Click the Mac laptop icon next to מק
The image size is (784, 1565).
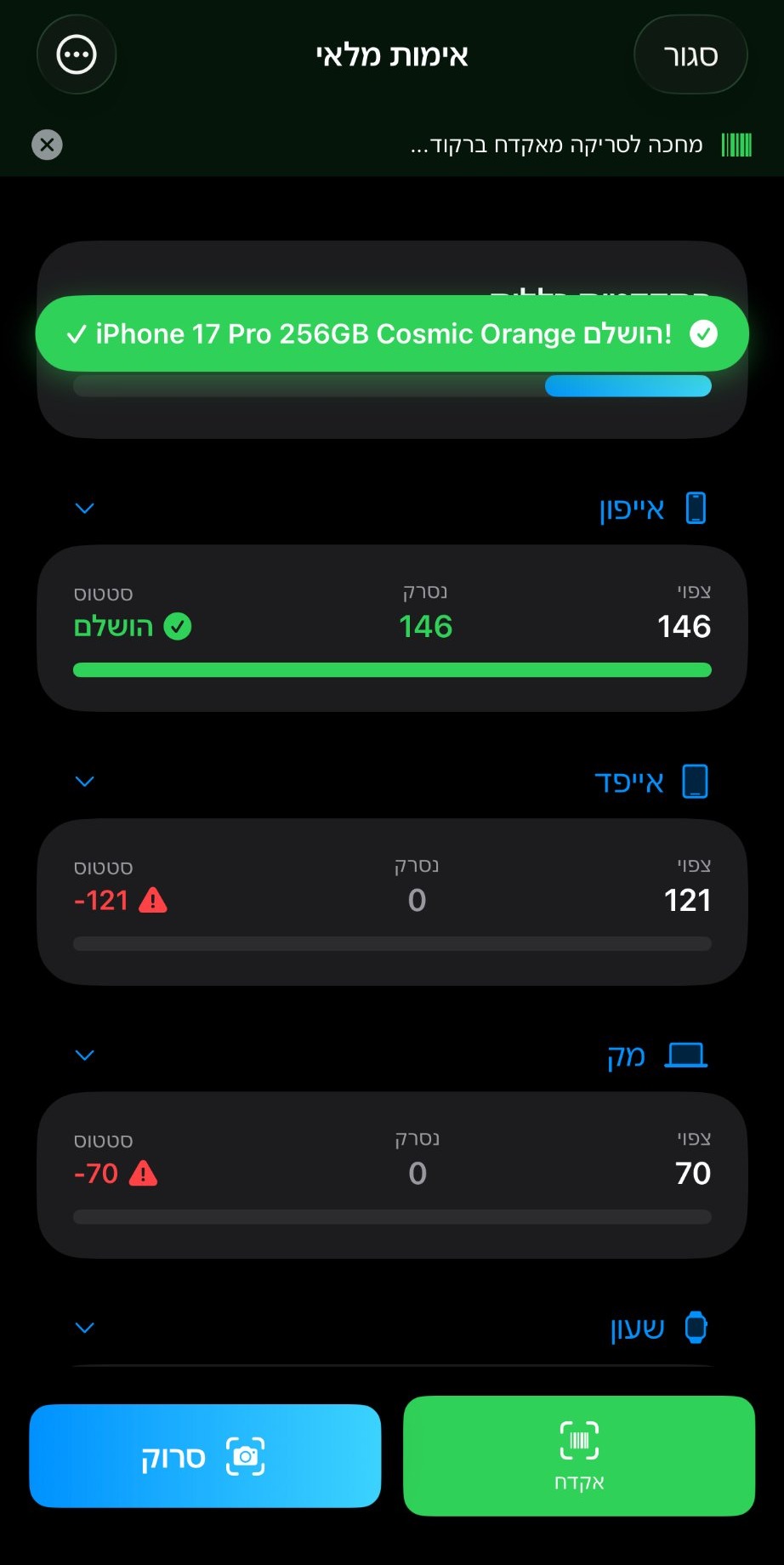[x=685, y=1055]
